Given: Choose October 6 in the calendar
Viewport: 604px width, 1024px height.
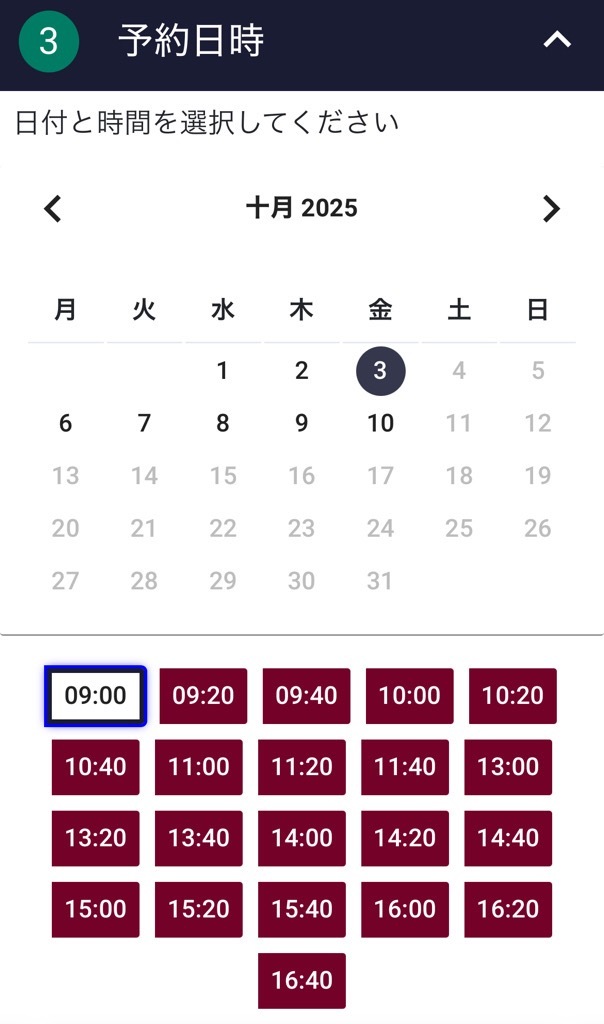Looking at the screenshot, I should (65, 423).
